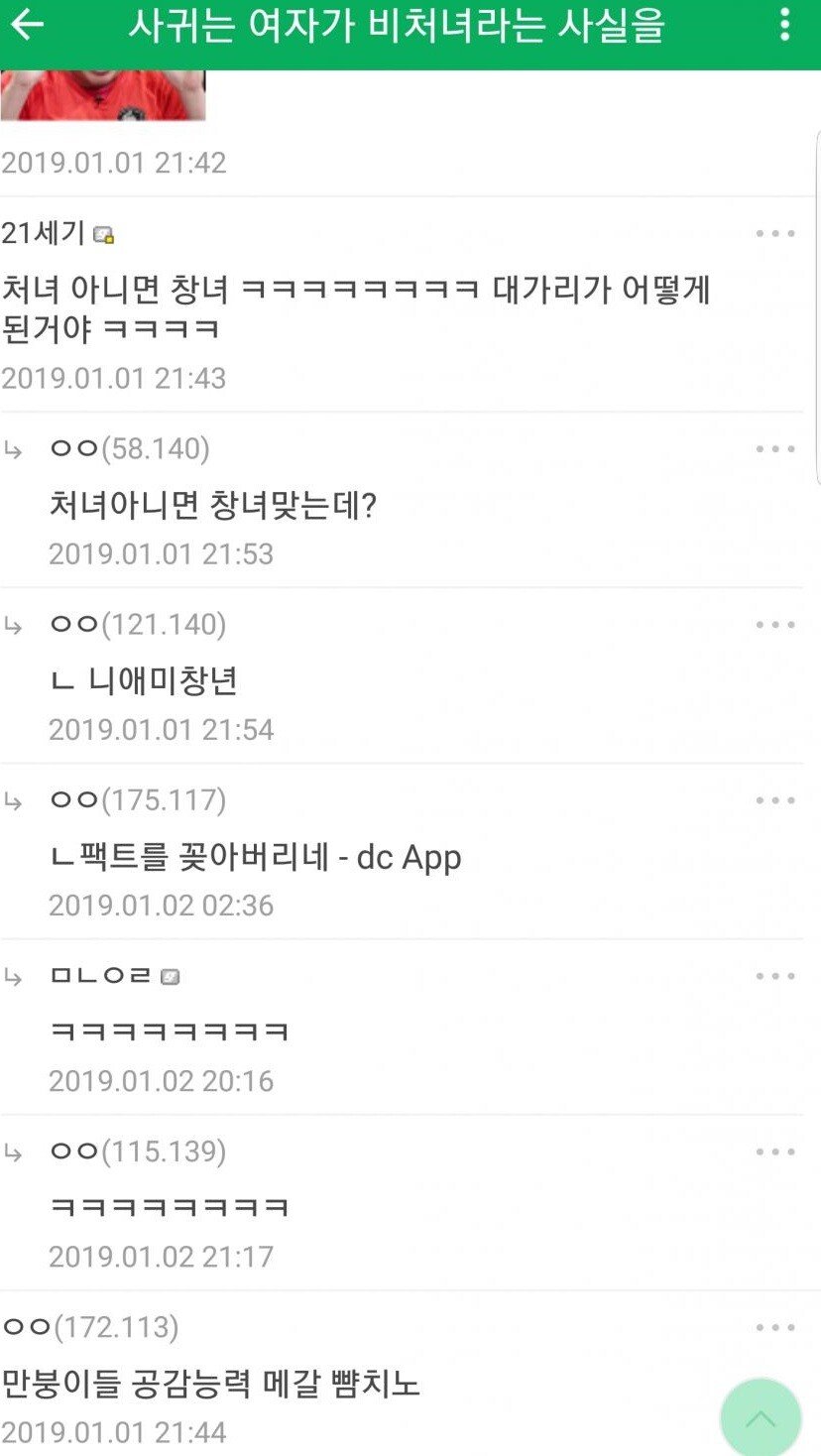The width and height of the screenshot is (821, 1456).
Task: Open options for ㅁㄴㅇㄹ's reply
Action: (x=775, y=976)
